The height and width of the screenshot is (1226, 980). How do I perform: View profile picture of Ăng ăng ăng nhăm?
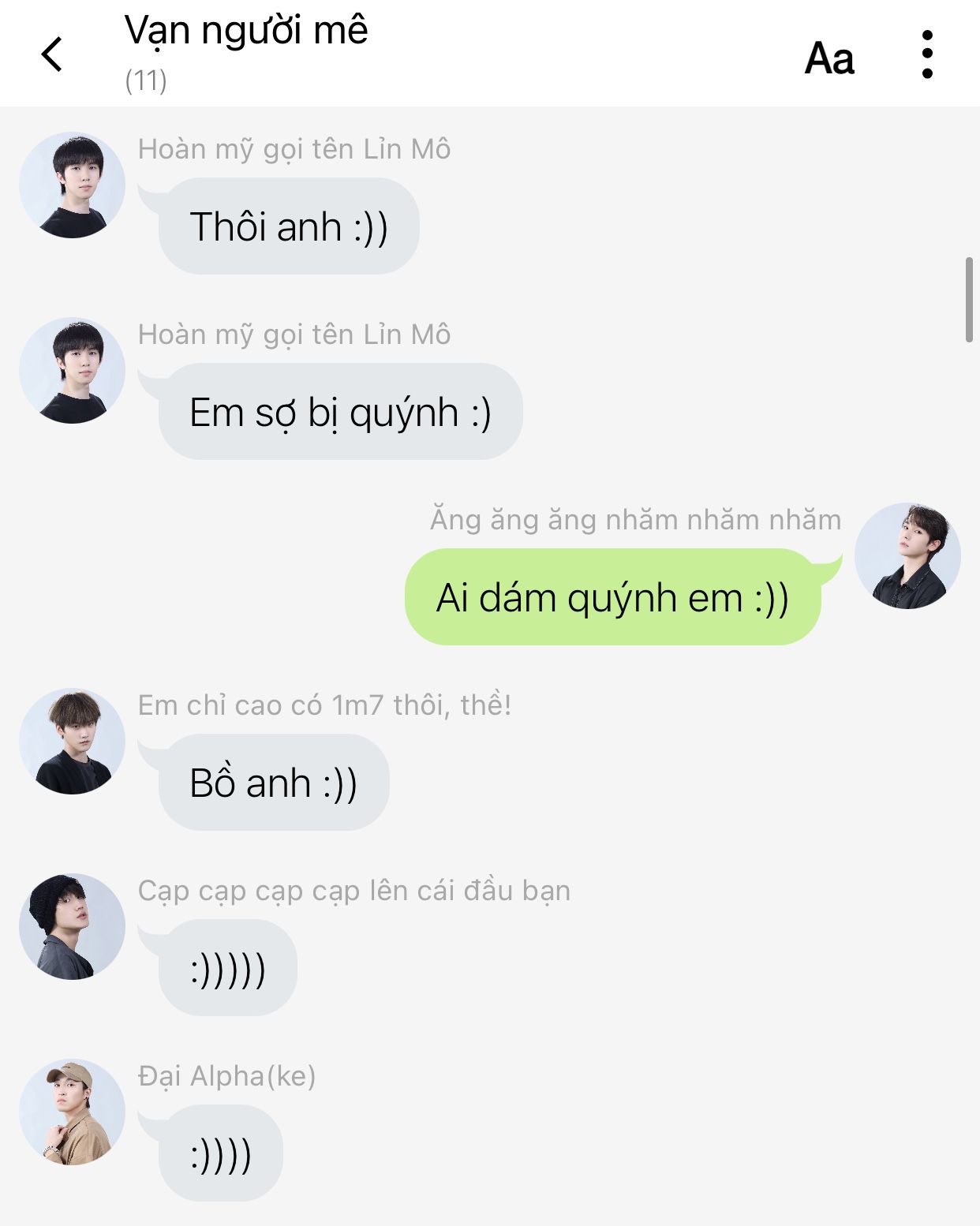[x=907, y=556]
